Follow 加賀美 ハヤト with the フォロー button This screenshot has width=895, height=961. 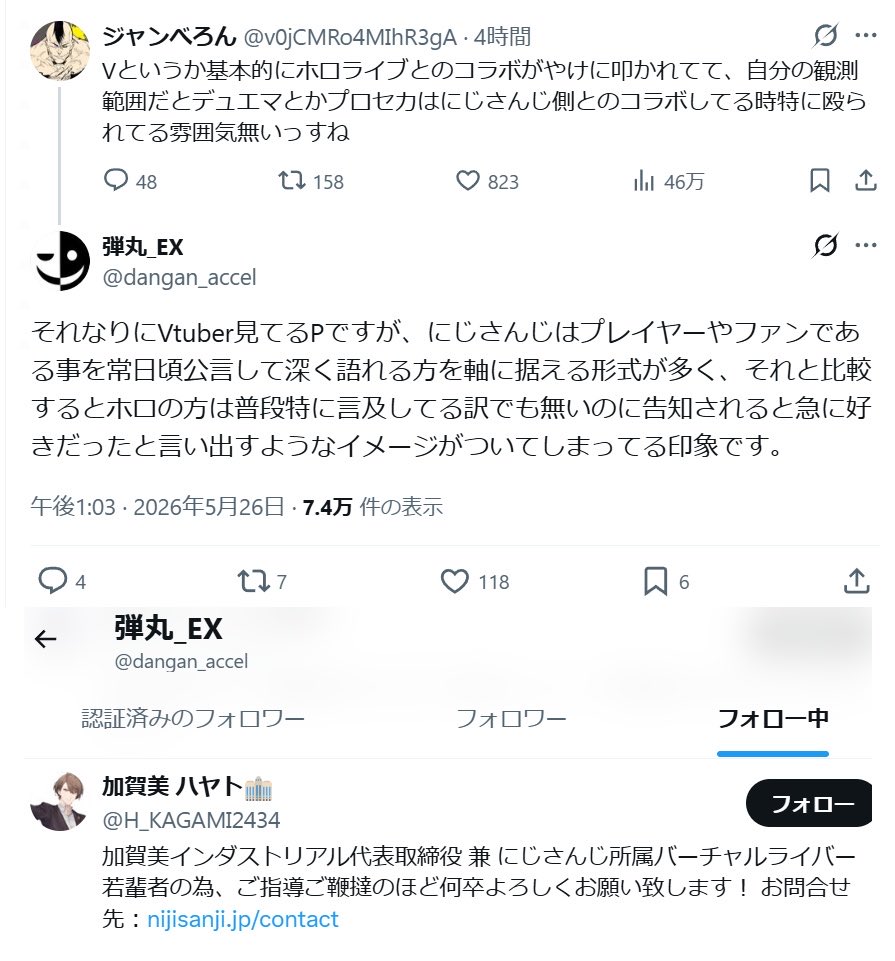(809, 803)
